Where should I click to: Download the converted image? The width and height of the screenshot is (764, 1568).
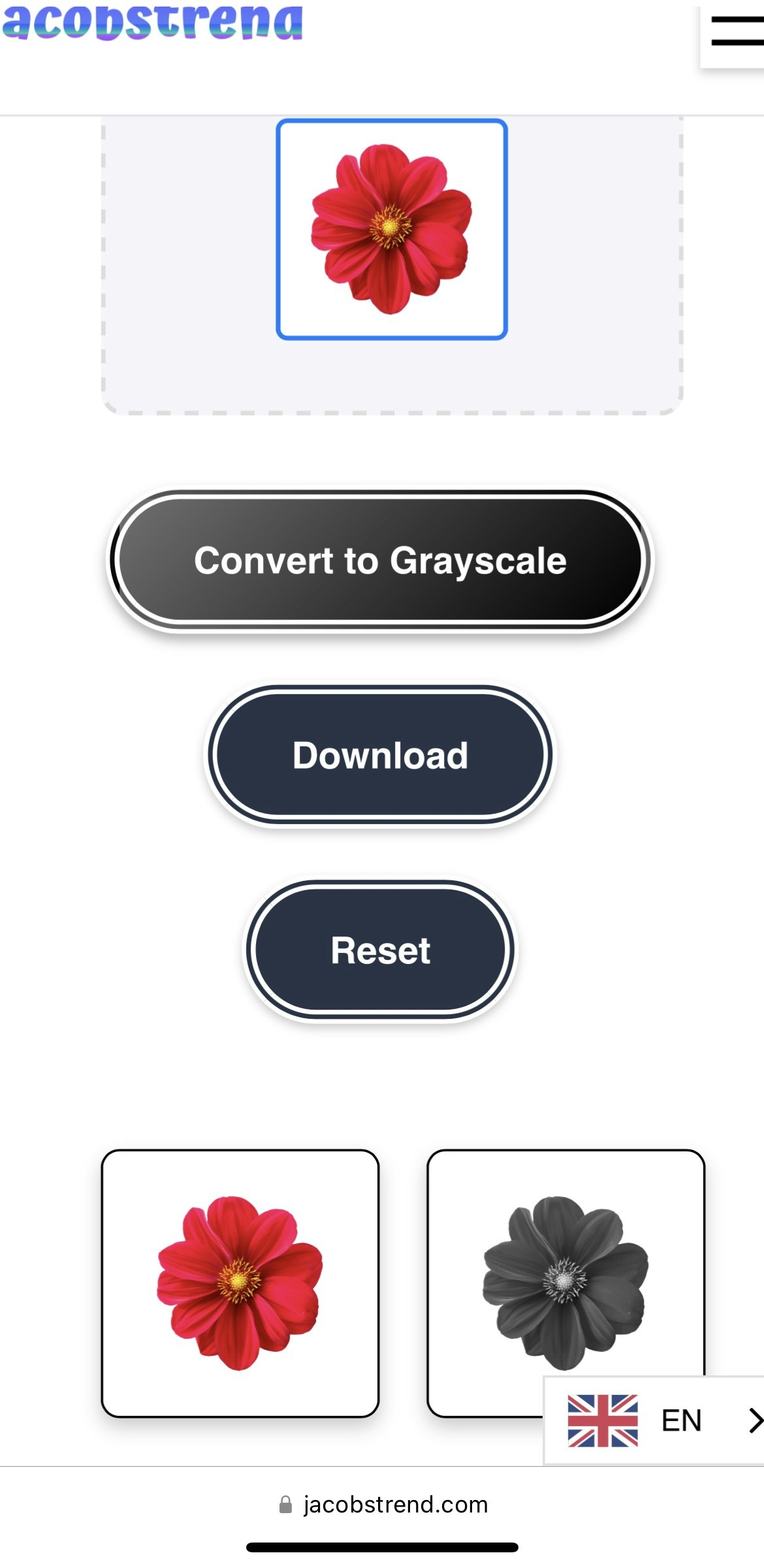(380, 756)
